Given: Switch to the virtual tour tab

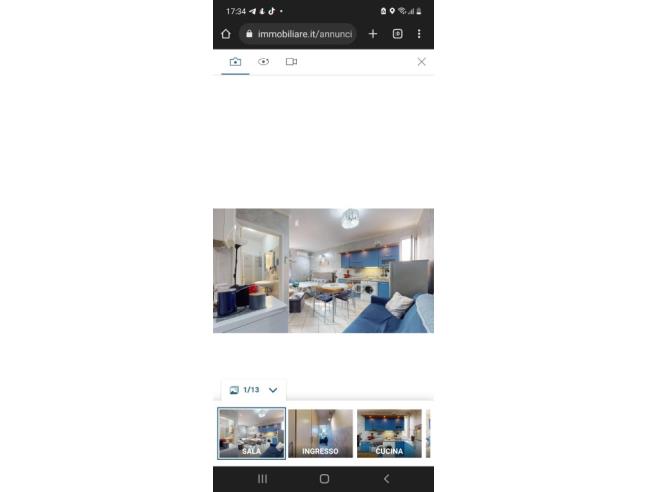Looking at the screenshot, I should (x=263, y=62).
